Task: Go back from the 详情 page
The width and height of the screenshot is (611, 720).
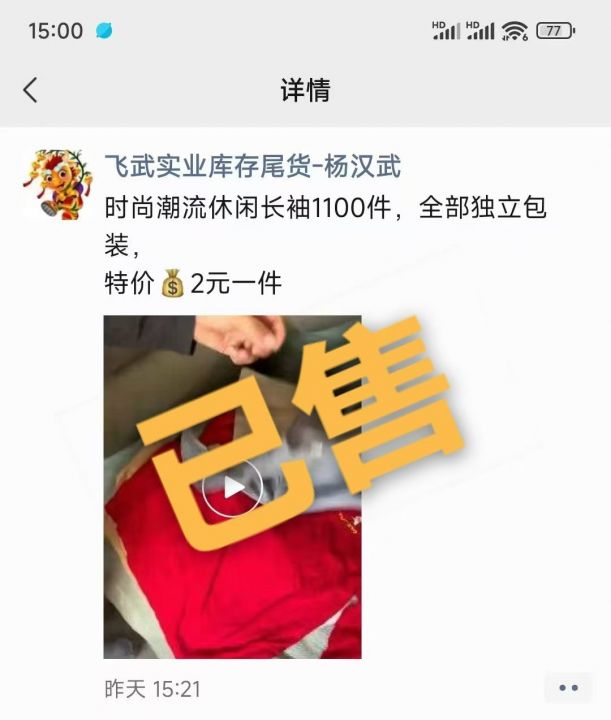Action: pos(30,90)
